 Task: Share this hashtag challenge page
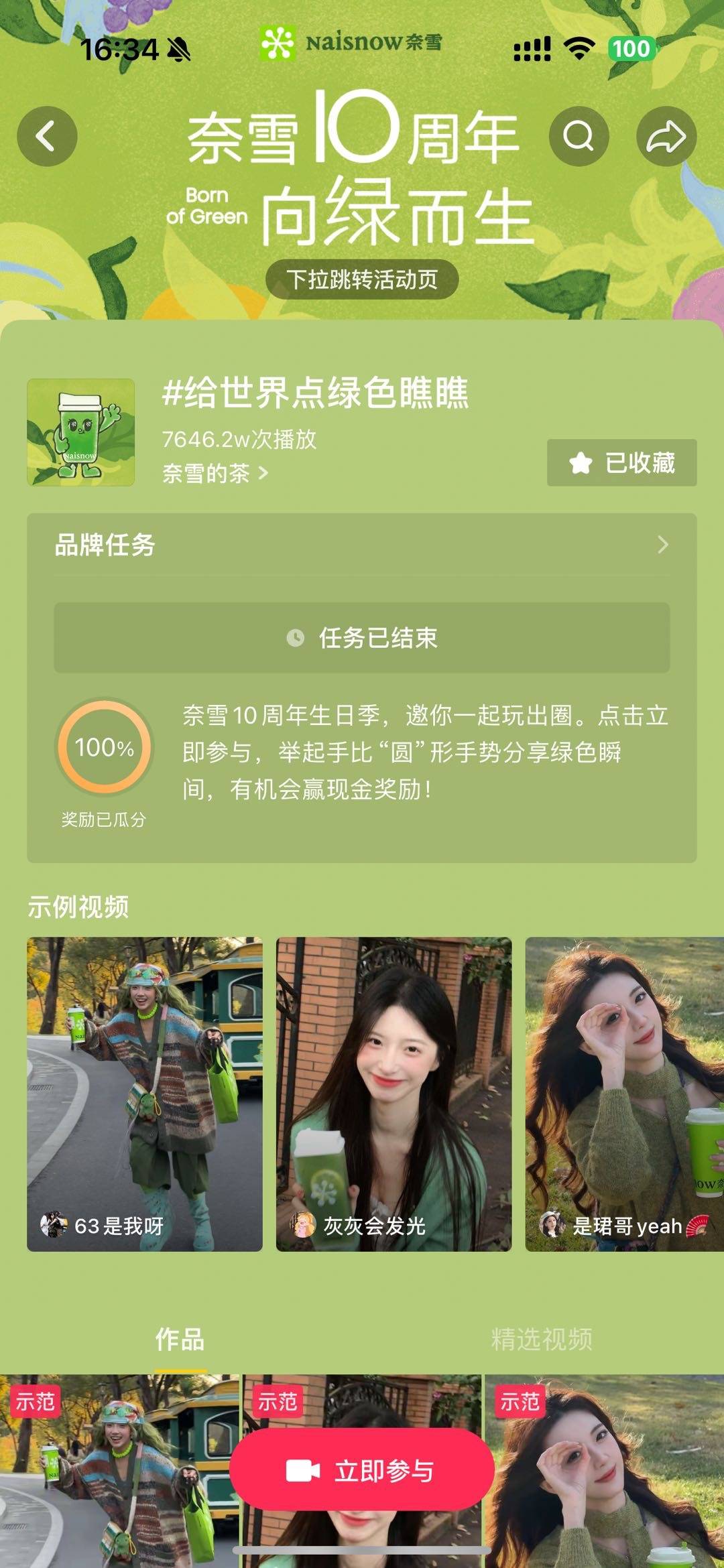[666, 136]
